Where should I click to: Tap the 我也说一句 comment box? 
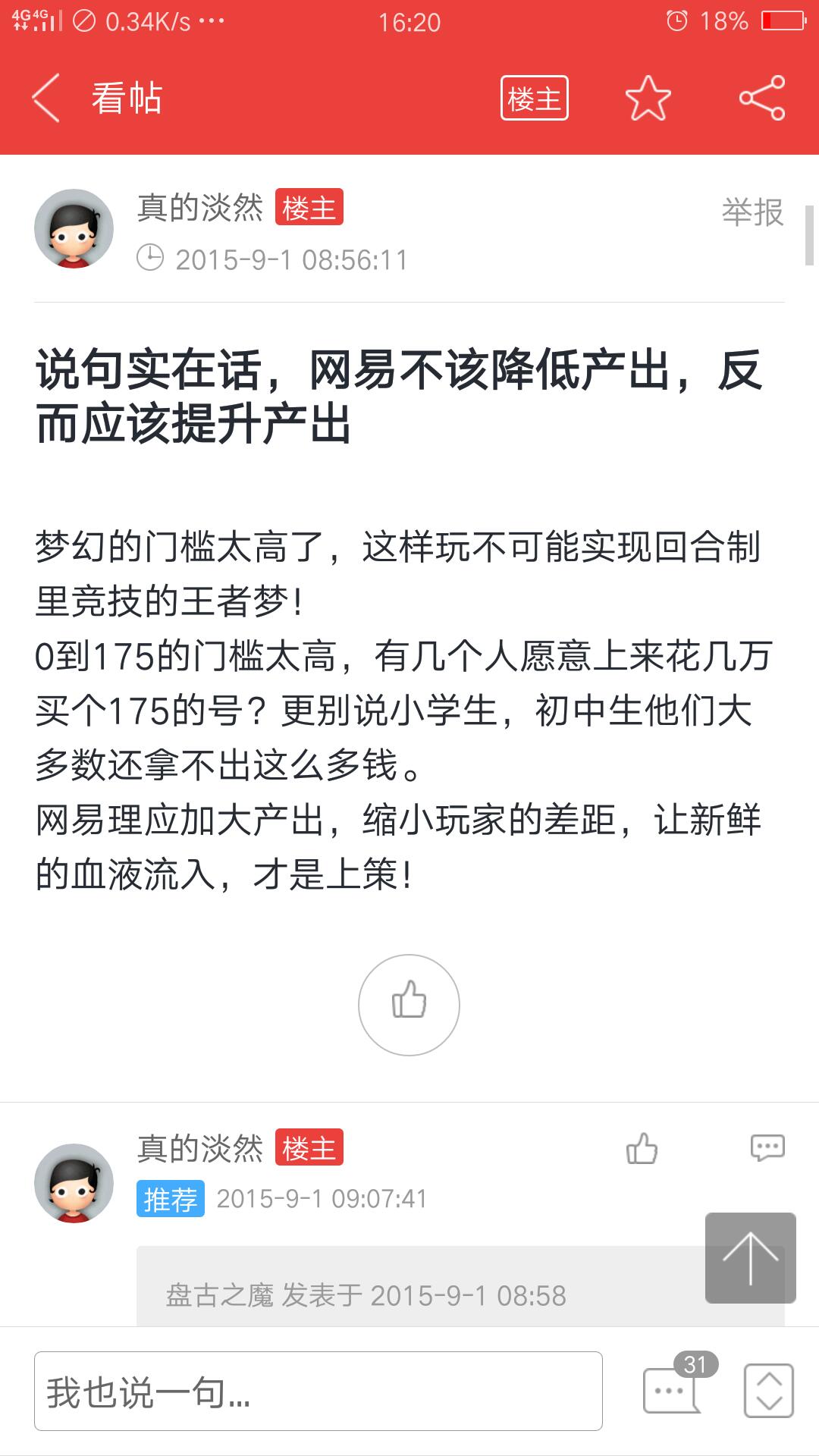[318, 1391]
